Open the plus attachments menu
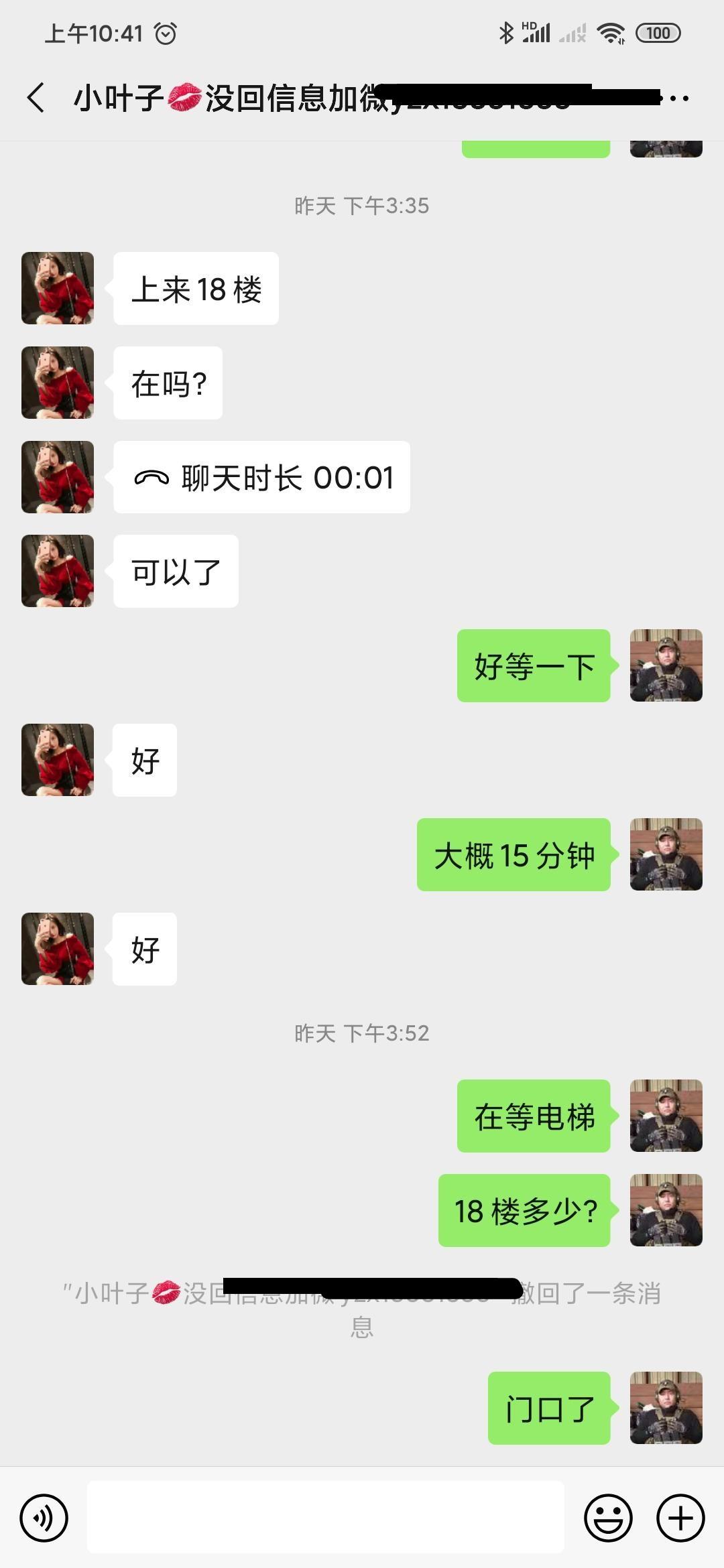Viewport: 724px width, 1568px height. coord(680,1518)
